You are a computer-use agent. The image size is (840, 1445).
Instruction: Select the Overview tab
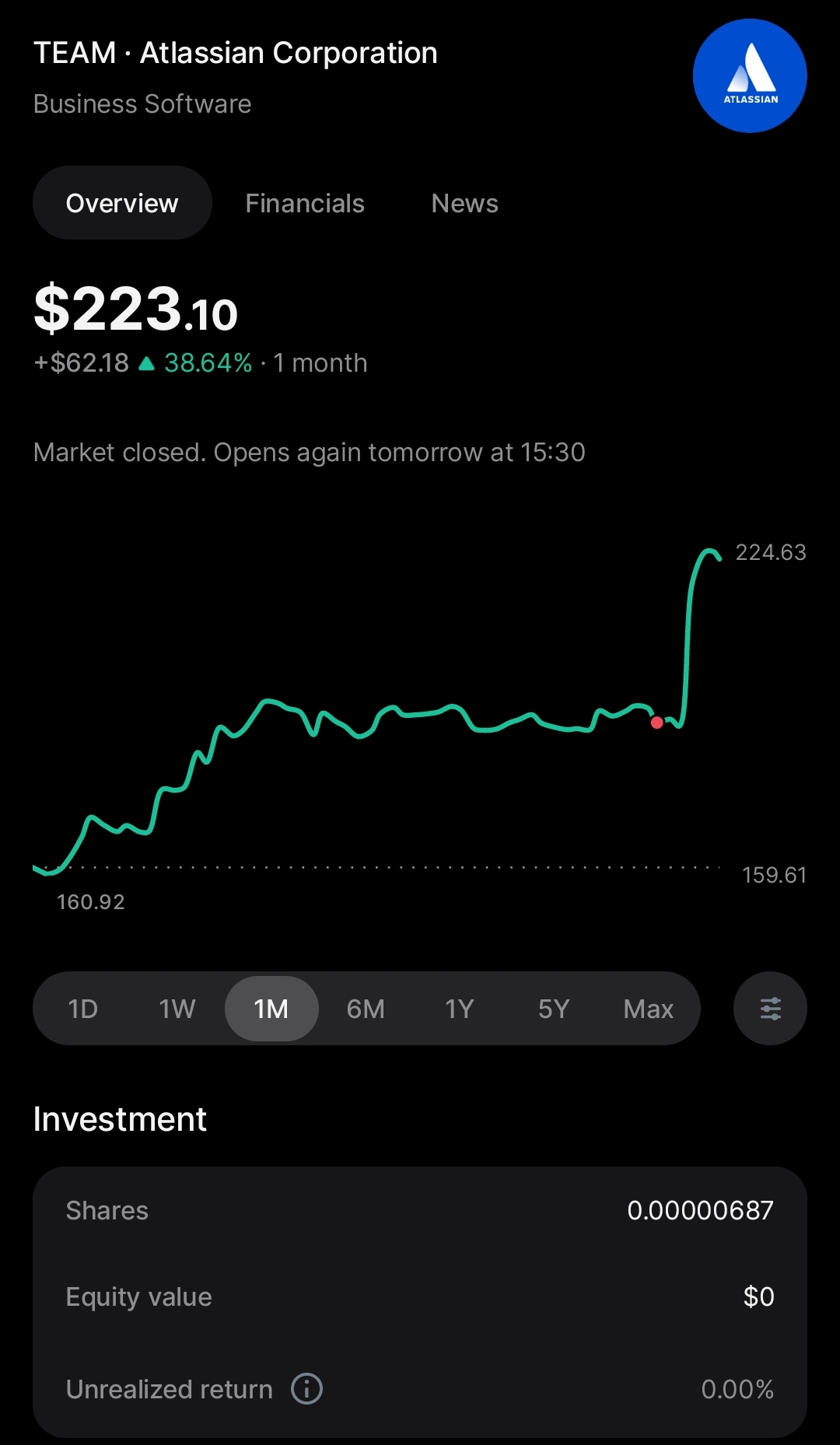point(122,203)
